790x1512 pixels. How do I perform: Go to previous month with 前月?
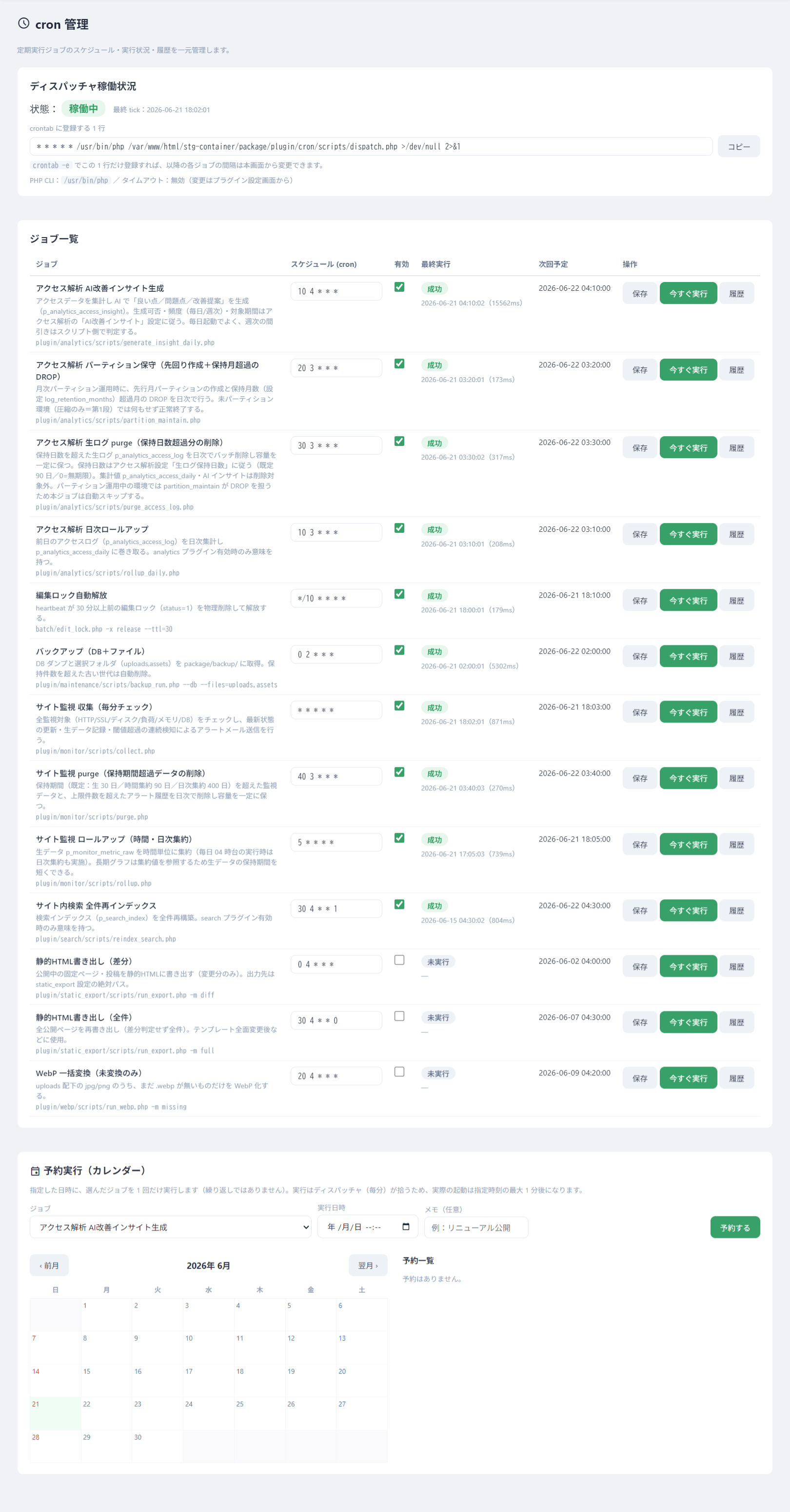[49, 1266]
